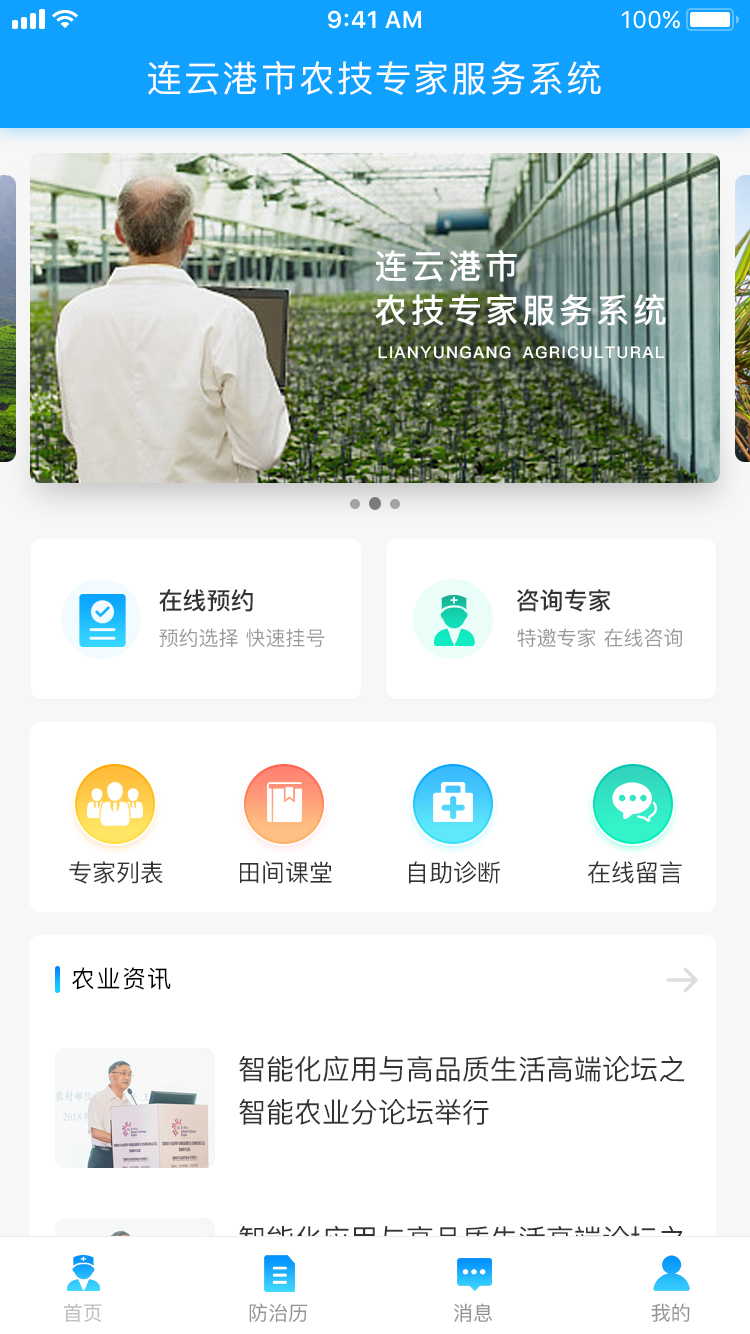
Task: Open the greenhouse banner 连云港市农技专家服务系统
Action: [375, 318]
